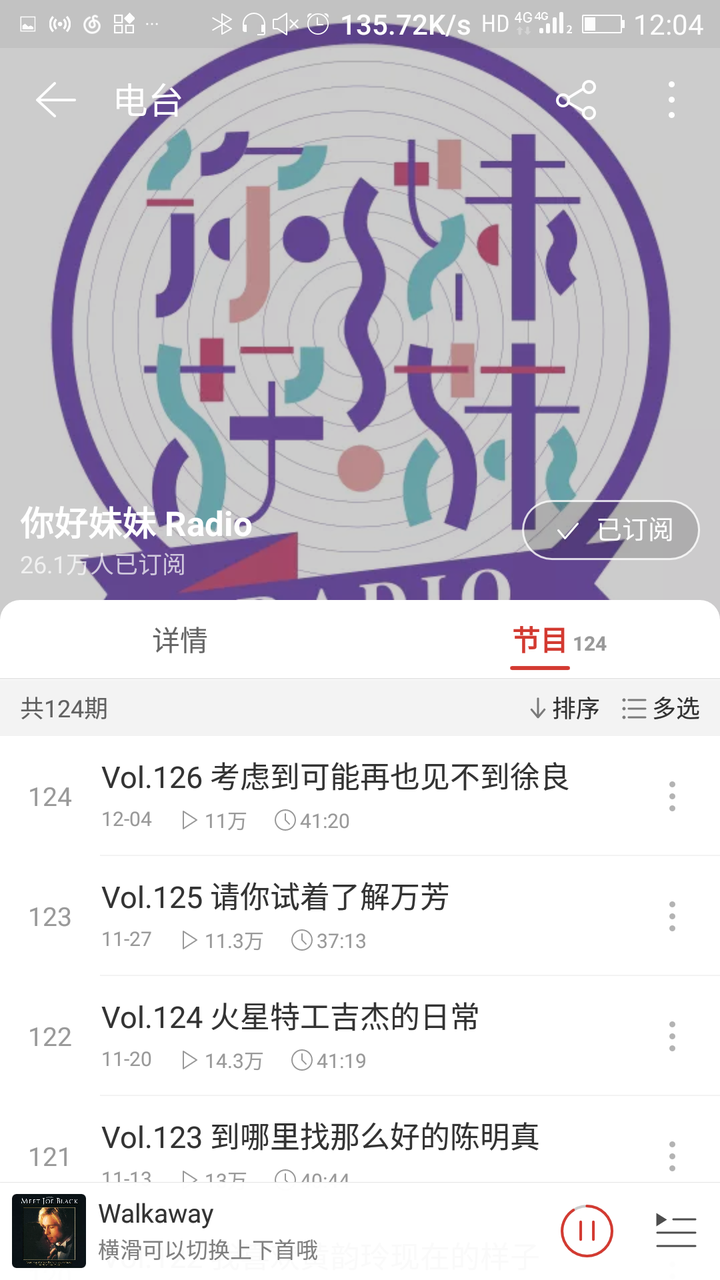This screenshot has height=1280, width=720.
Task: Open the top-right overflow menu
Action: [x=671, y=100]
